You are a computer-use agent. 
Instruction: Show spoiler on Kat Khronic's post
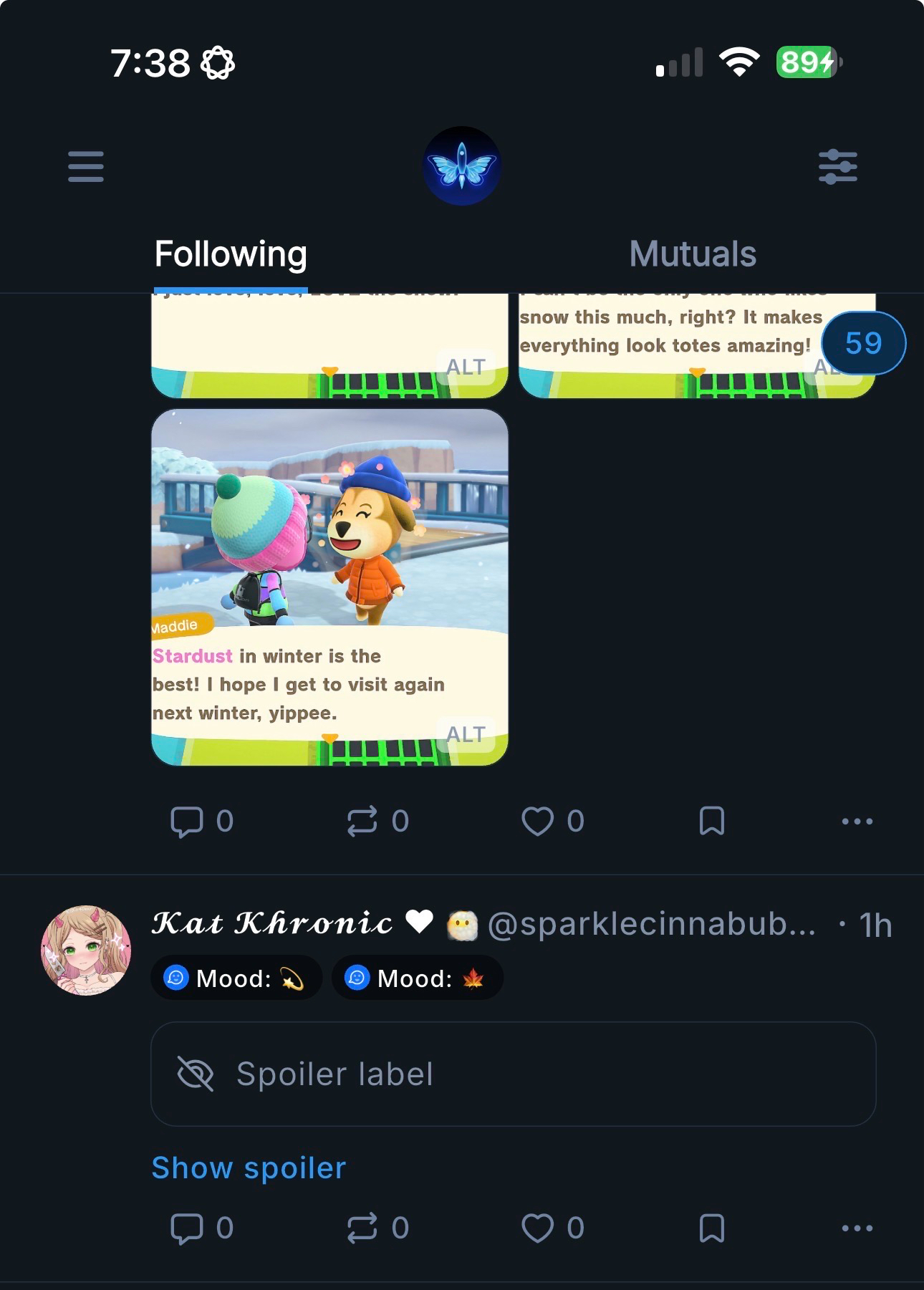click(x=249, y=1168)
